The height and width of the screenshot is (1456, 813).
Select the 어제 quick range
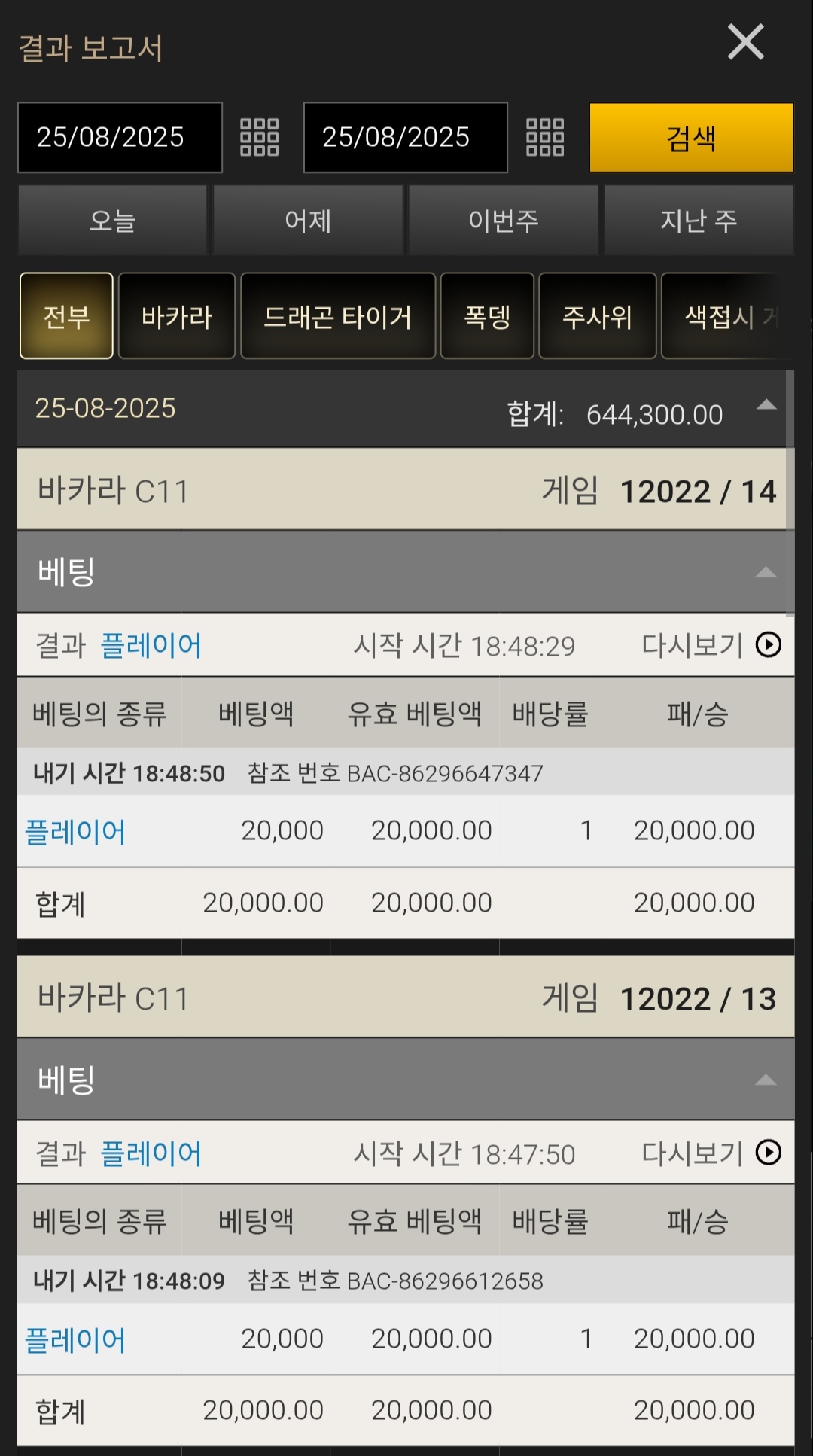[x=308, y=221]
